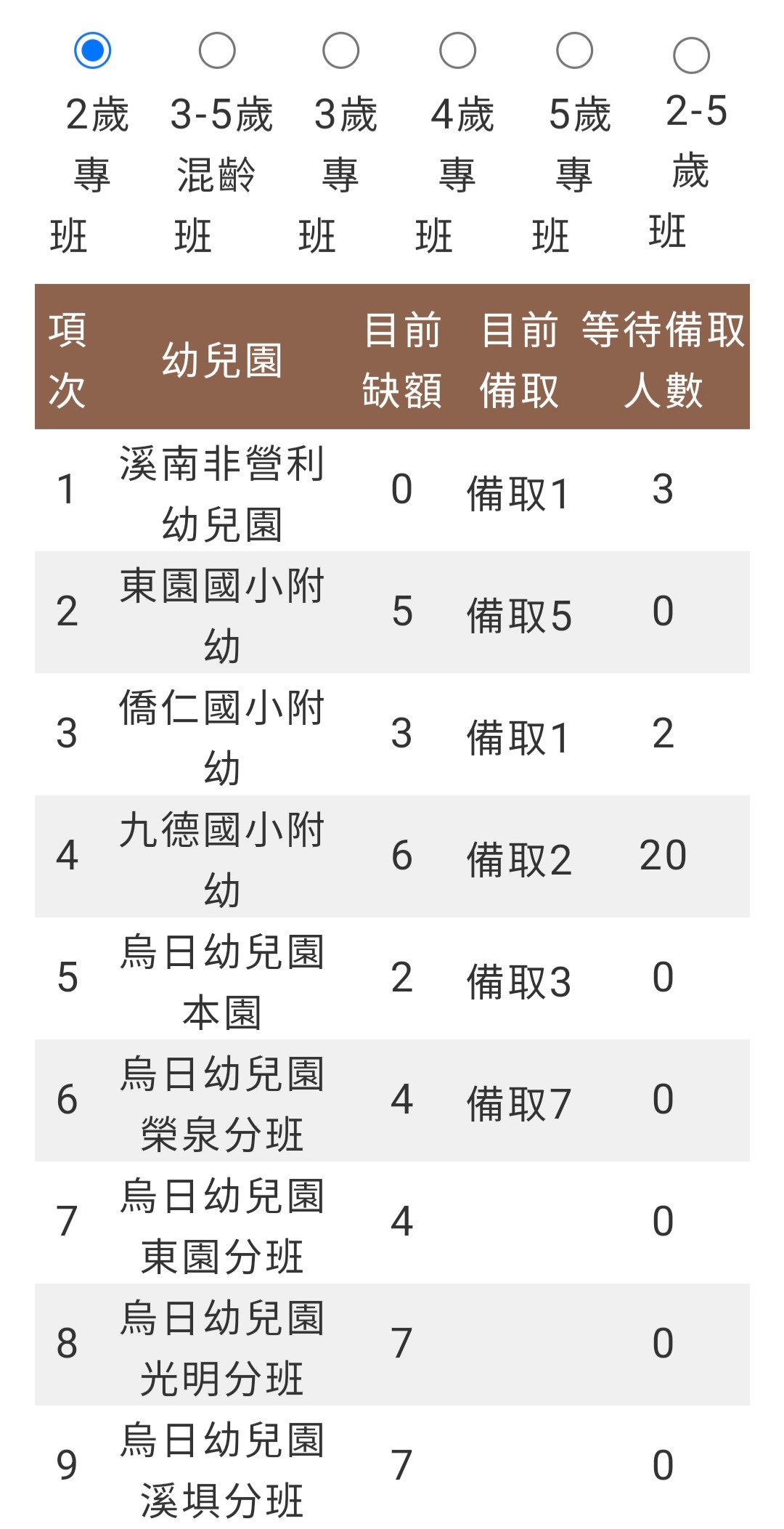
Task: Choose the 3-5歲混齡班 option
Action: pyautogui.click(x=217, y=51)
